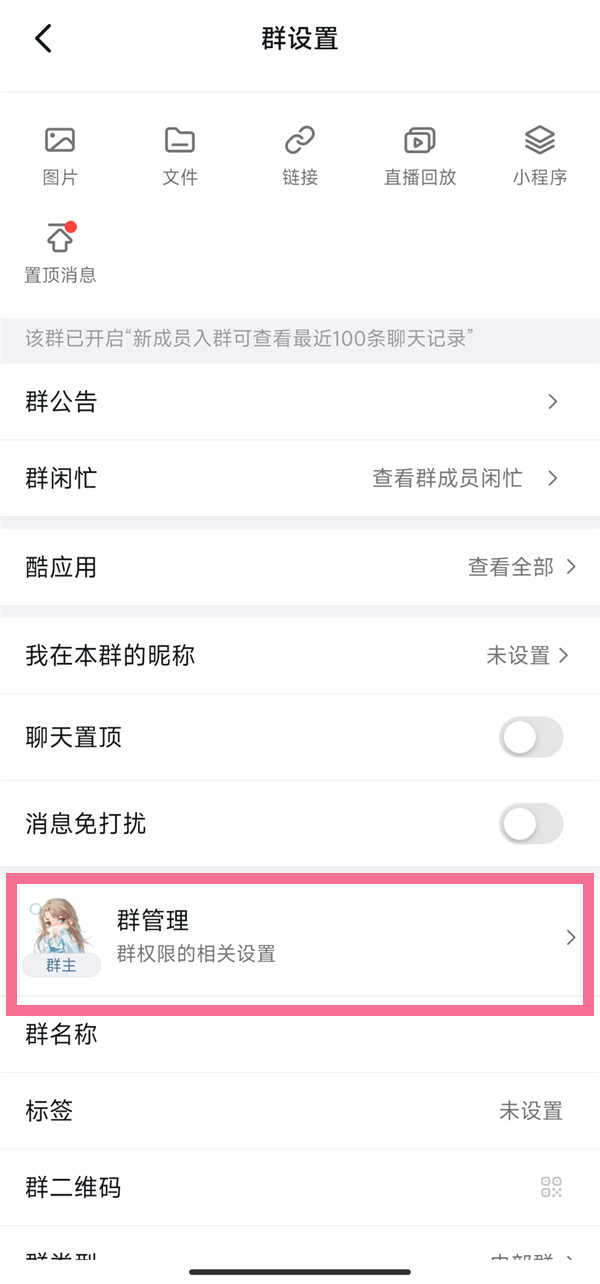This screenshot has width=600, height=1284.
Task: Show 群二维码
Action: [x=300, y=1188]
